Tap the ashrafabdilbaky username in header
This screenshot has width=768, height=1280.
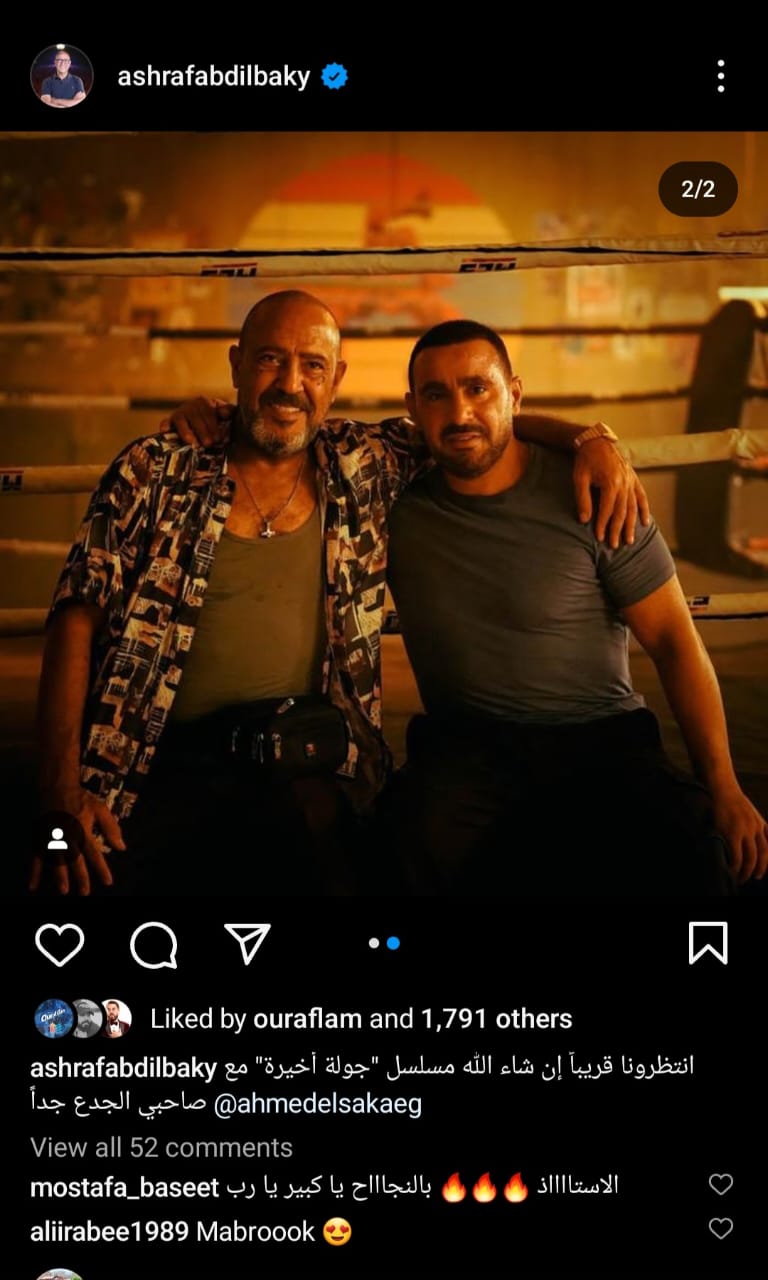point(213,76)
